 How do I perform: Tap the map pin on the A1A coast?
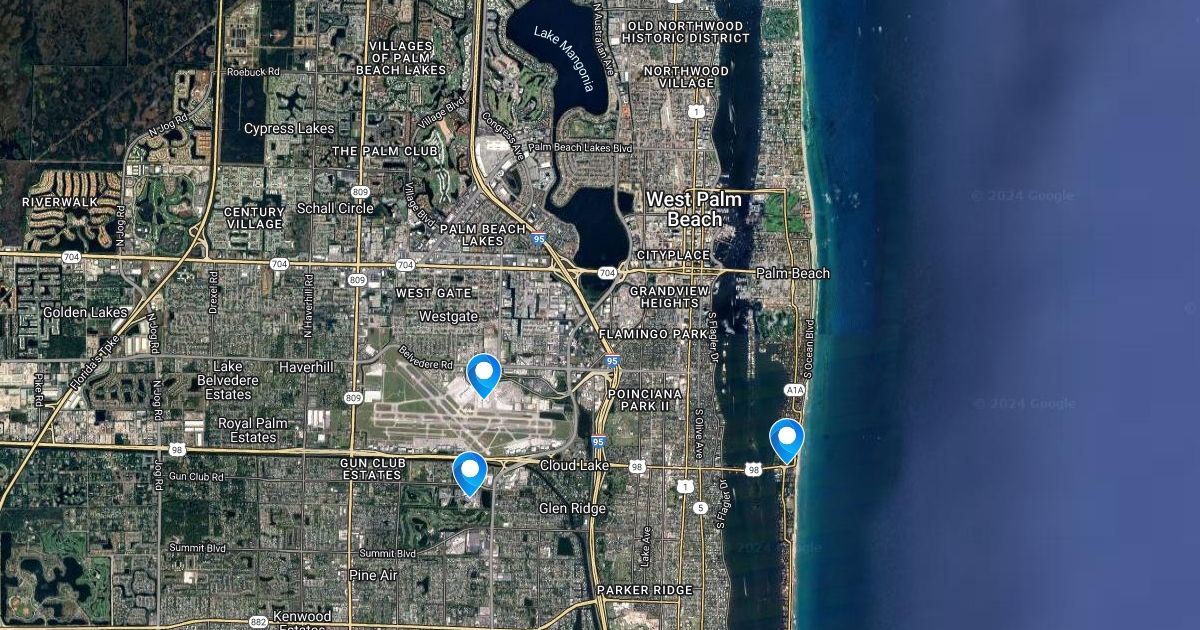(x=786, y=439)
